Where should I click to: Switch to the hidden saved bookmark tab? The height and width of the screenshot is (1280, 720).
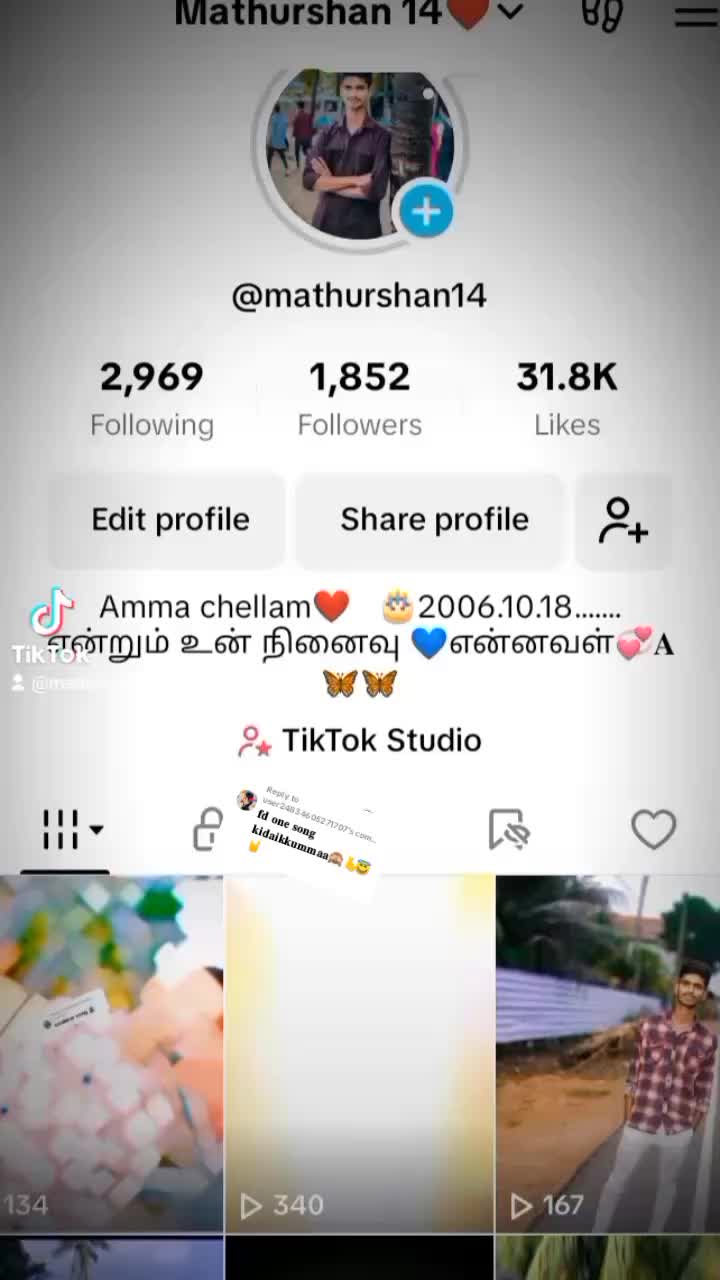508,829
